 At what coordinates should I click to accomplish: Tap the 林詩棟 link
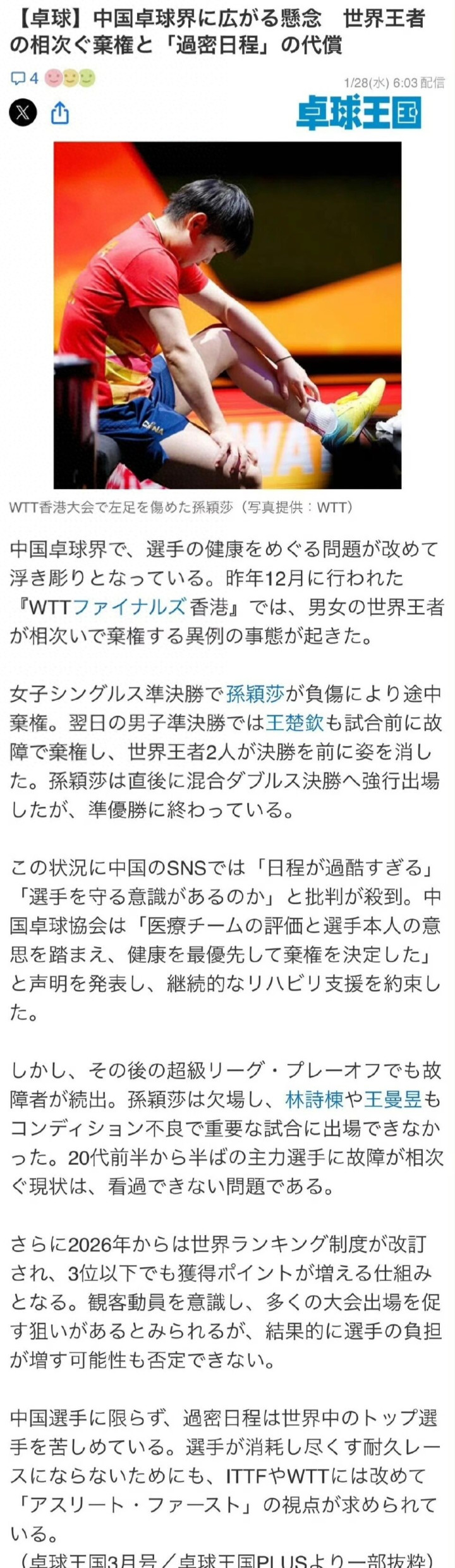(314, 1100)
